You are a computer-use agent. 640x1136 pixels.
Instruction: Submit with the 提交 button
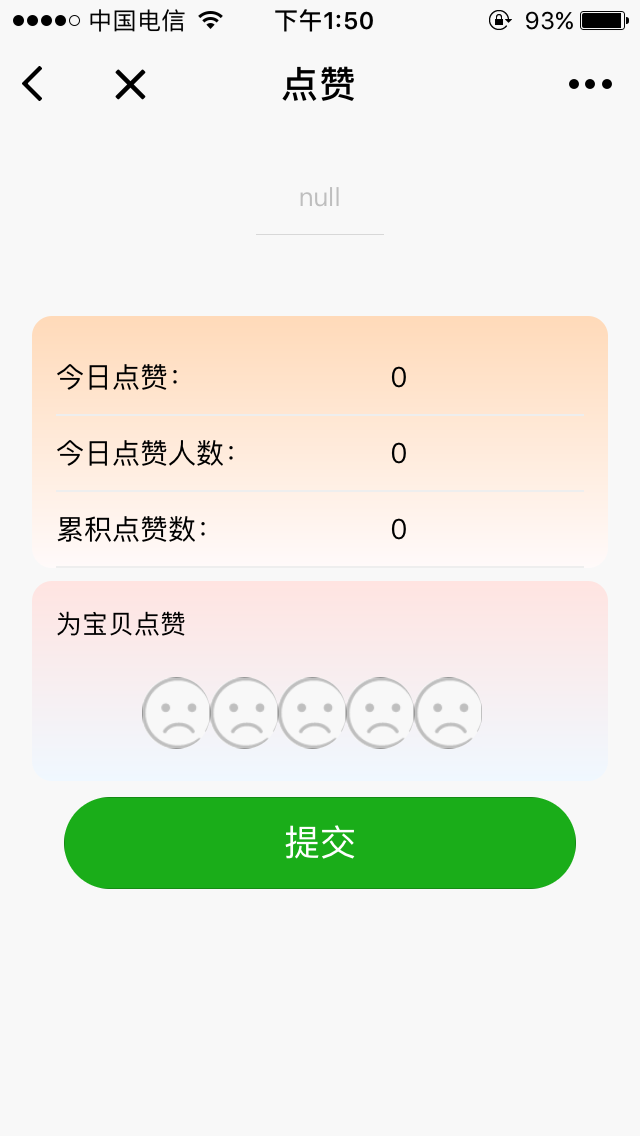(x=320, y=843)
